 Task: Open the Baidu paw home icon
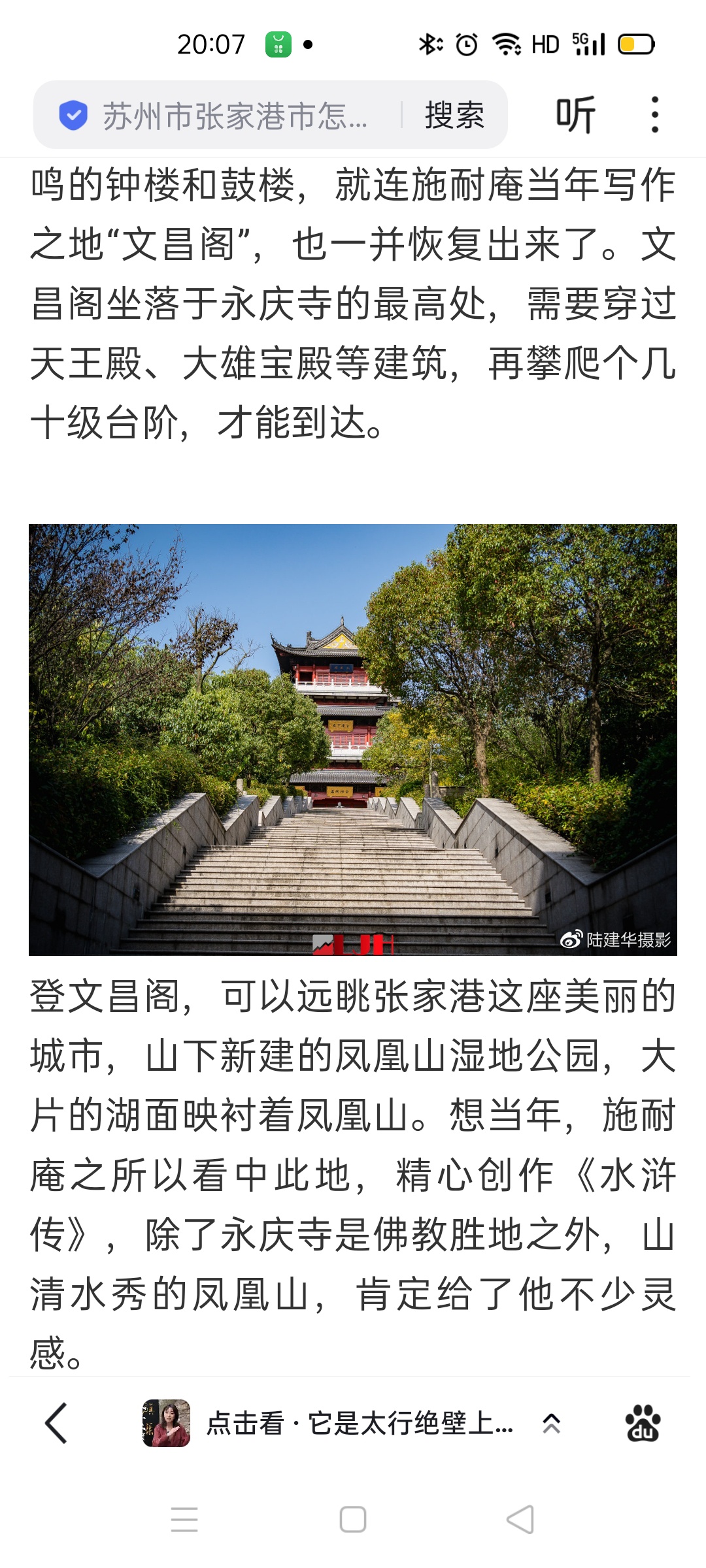(x=643, y=1423)
